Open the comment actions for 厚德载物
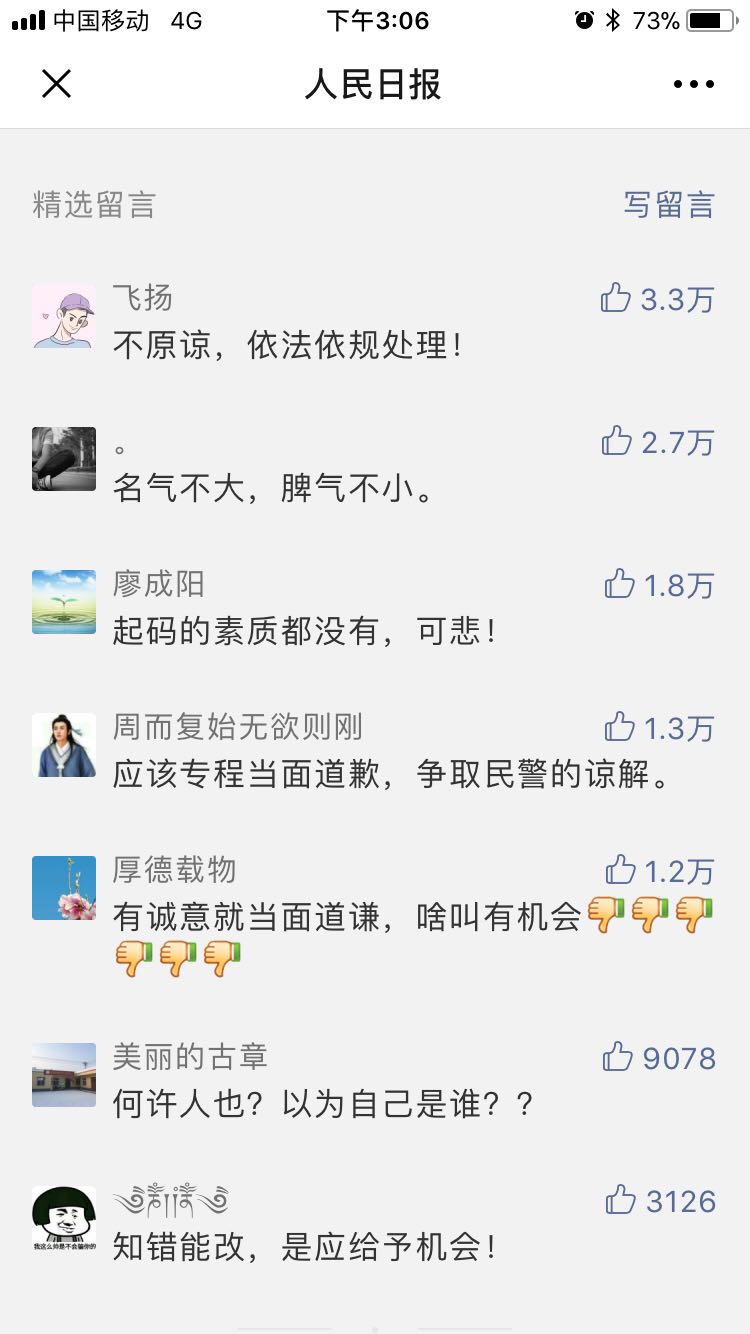Image resolution: width=750 pixels, height=1334 pixels. pyautogui.click(x=619, y=871)
